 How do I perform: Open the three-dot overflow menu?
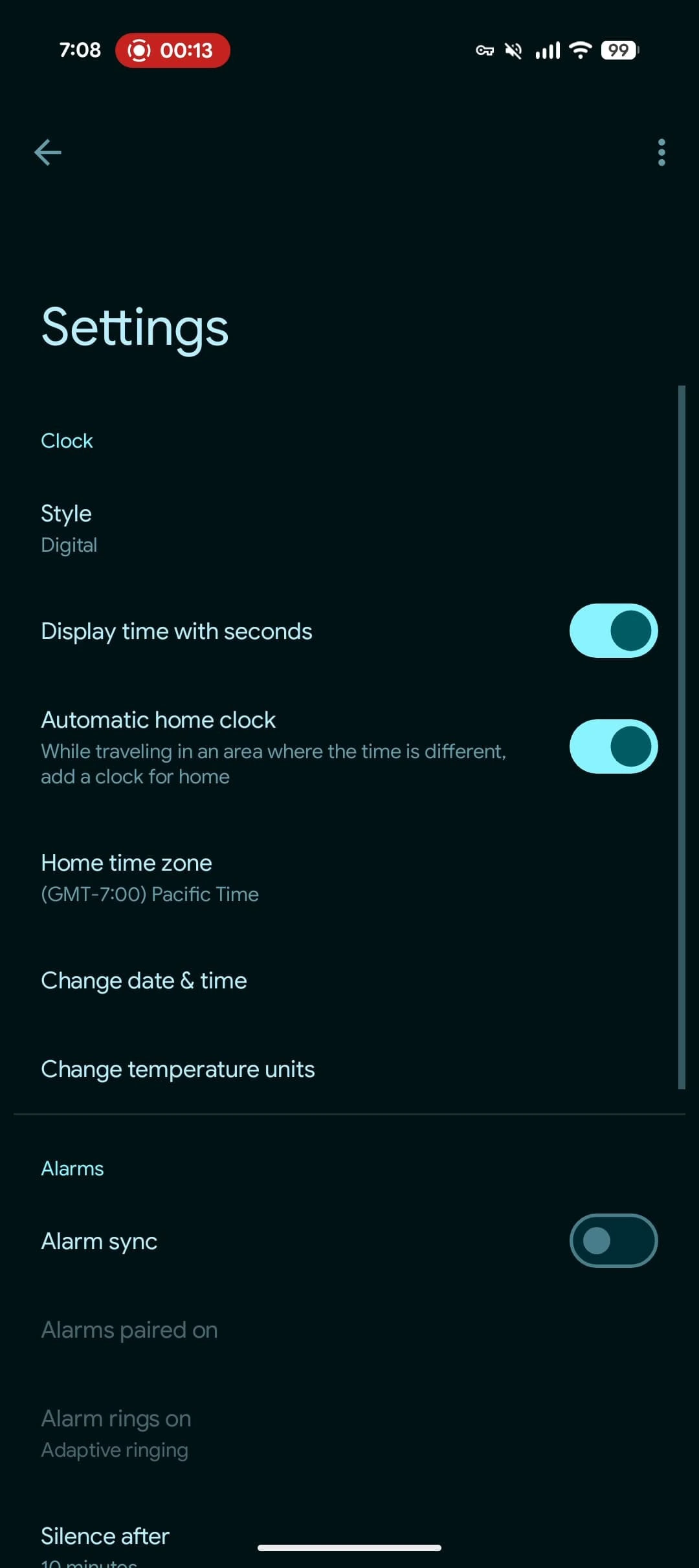(661, 153)
